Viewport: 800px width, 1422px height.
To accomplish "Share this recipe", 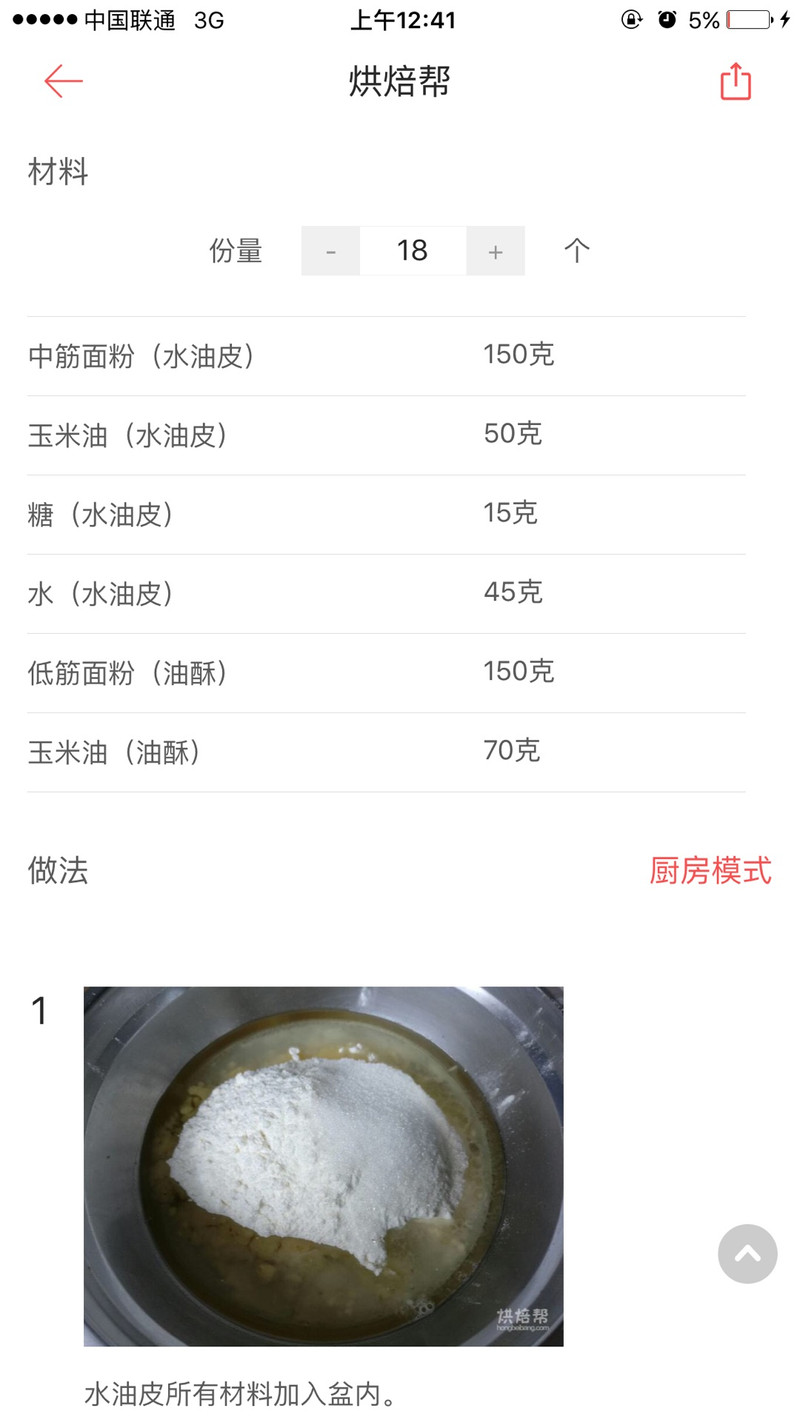I will click(x=736, y=81).
